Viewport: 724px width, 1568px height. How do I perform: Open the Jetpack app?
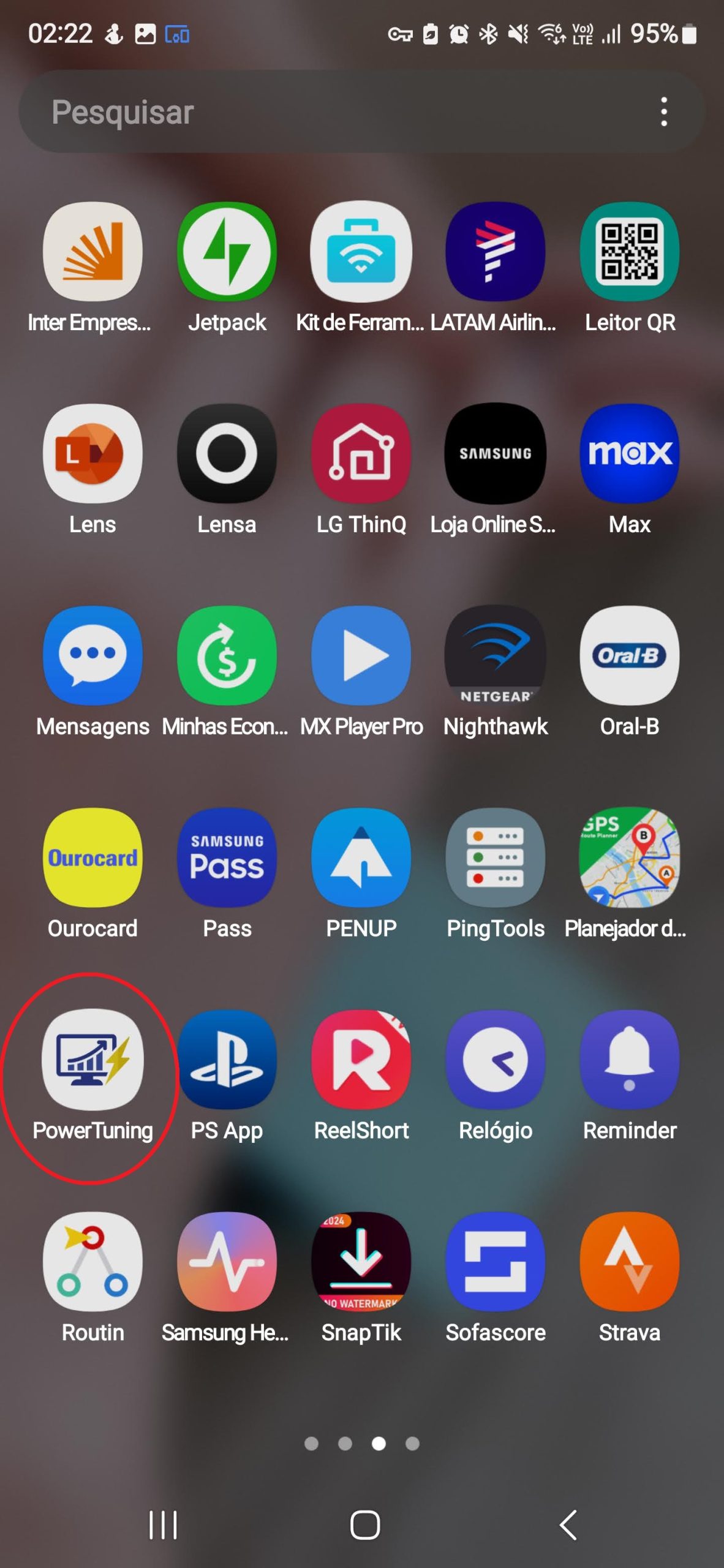pyautogui.click(x=227, y=252)
